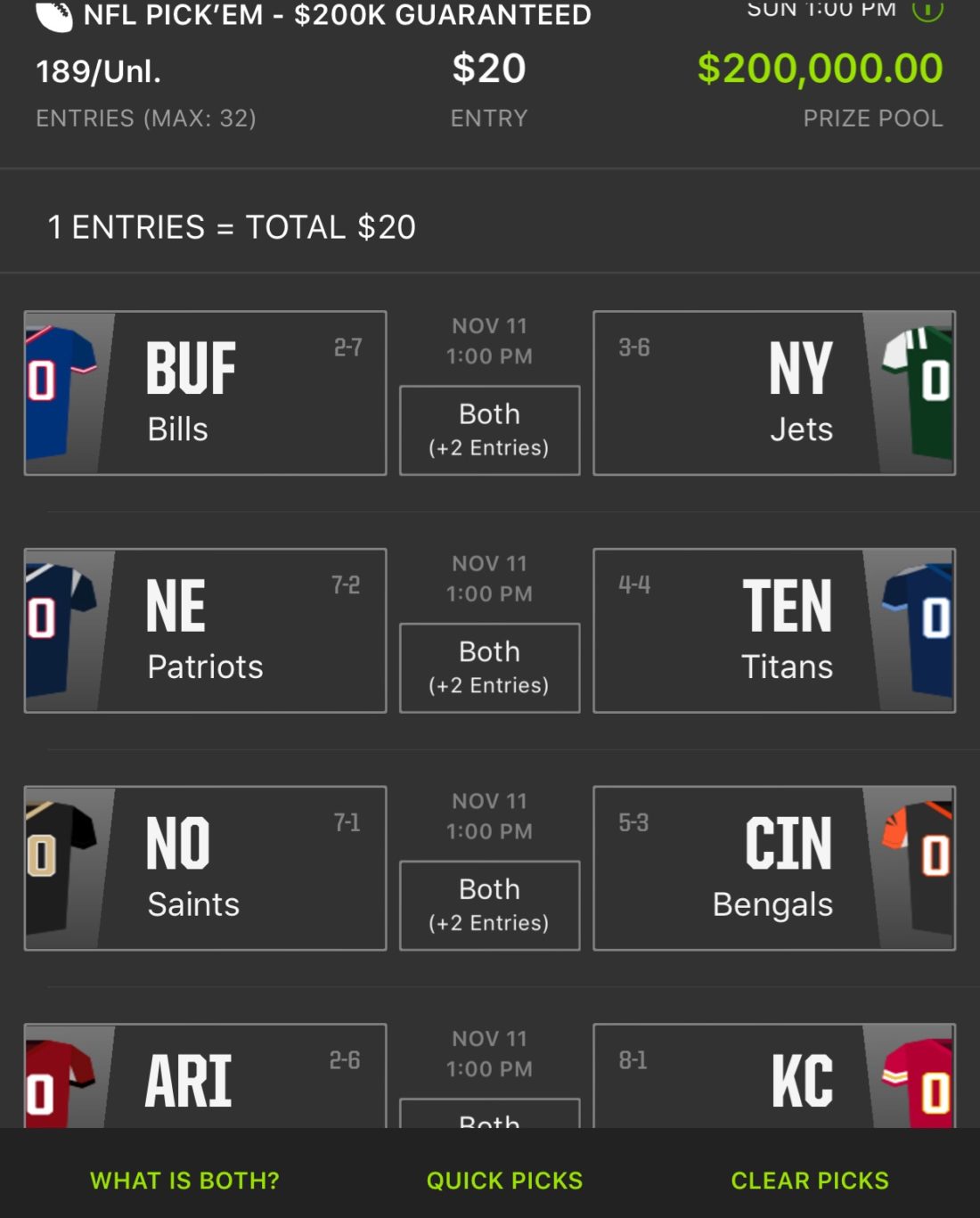The height and width of the screenshot is (1218, 980).
Task: Choose Both for the Patriots-Titans game
Action: point(490,667)
